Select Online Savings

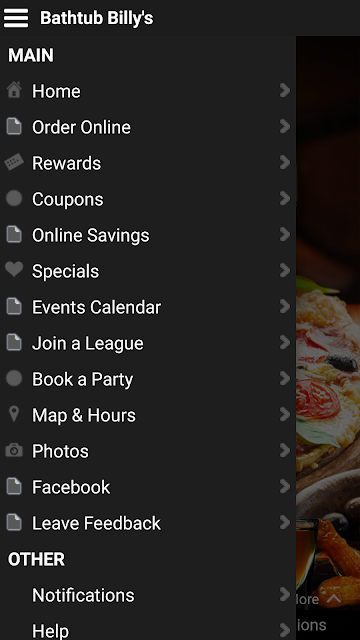tap(148, 235)
